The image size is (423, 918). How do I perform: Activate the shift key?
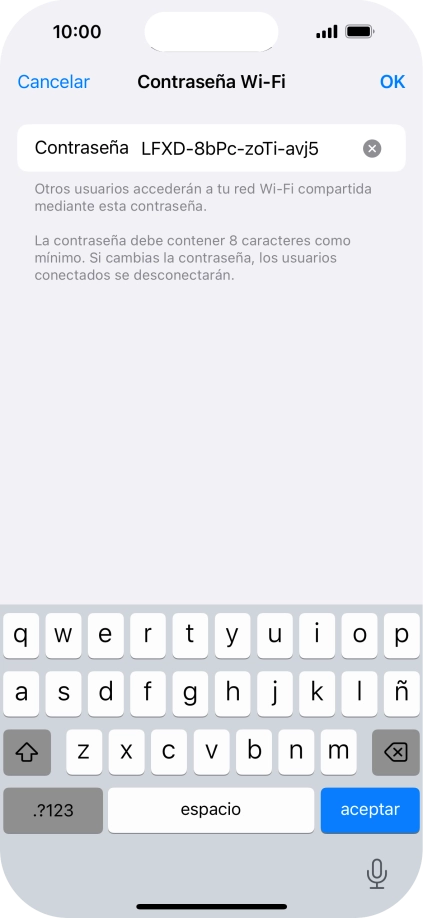pos(27,752)
